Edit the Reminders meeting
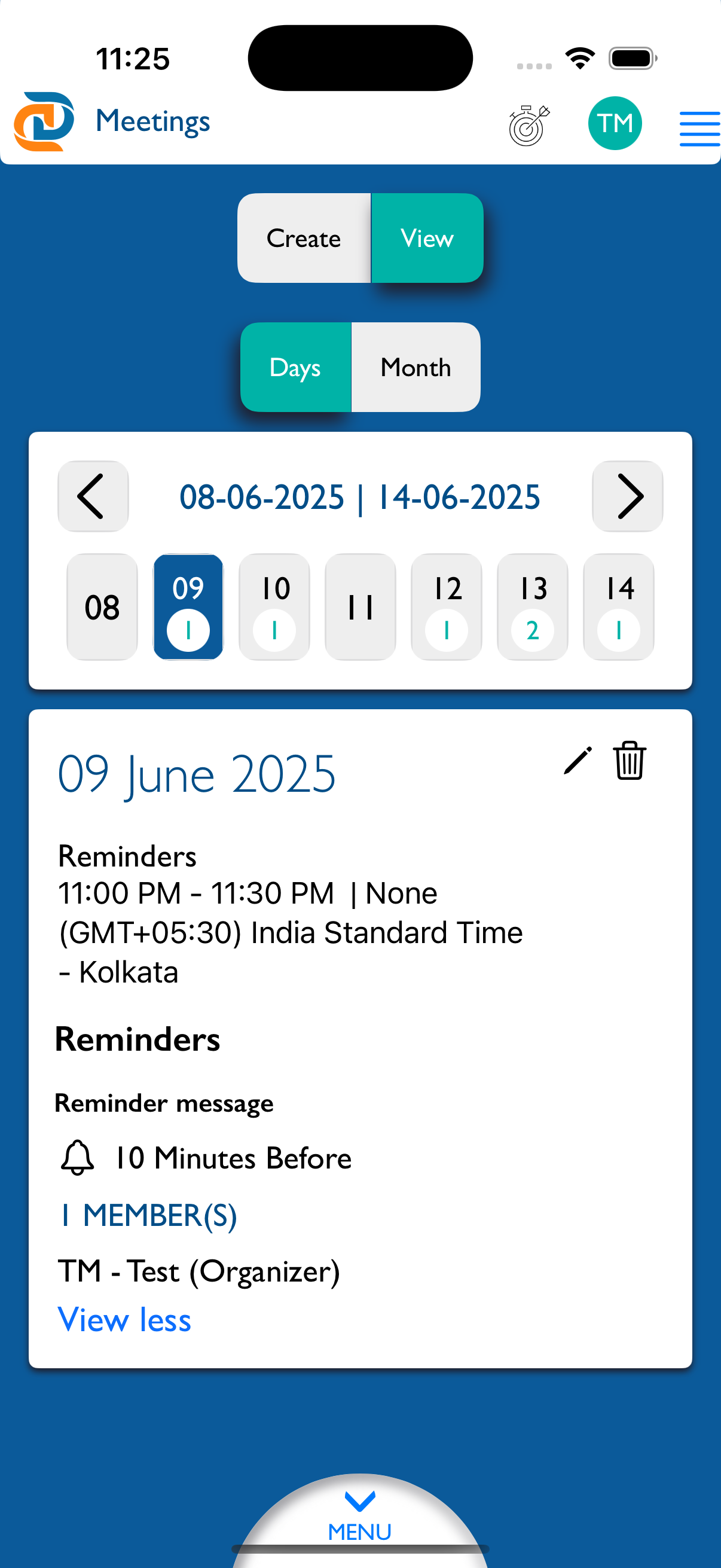The width and height of the screenshot is (721, 1568). [578, 760]
